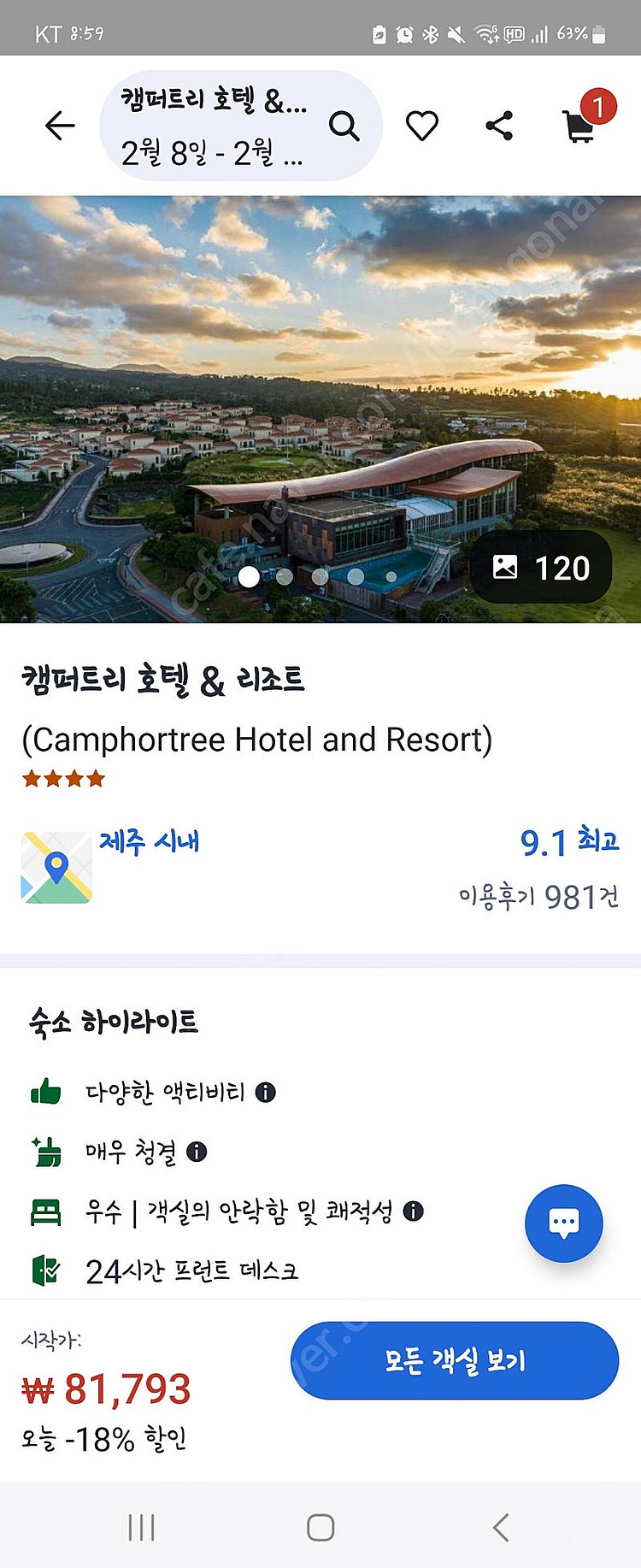Image resolution: width=641 pixels, height=1568 pixels.
Task: Open the 120 photos gallery
Action: click(x=541, y=568)
